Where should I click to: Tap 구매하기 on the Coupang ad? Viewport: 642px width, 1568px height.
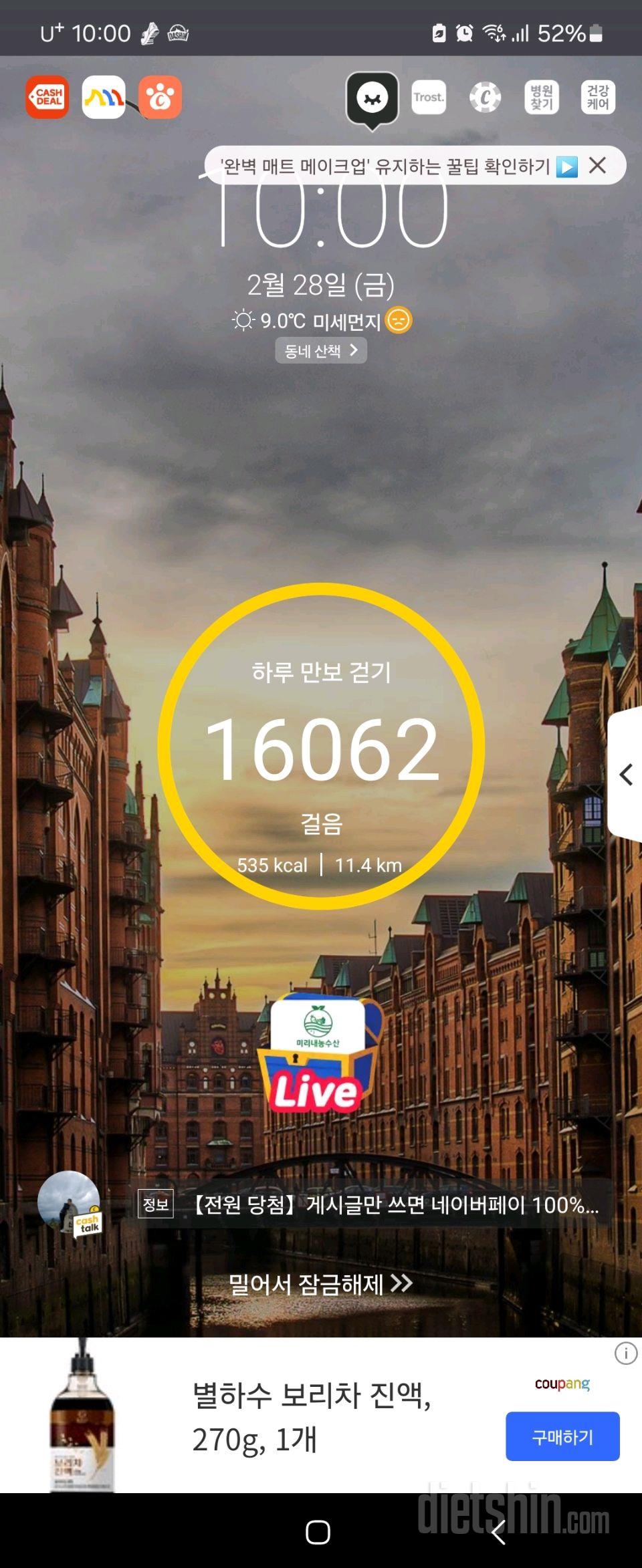pyautogui.click(x=562, y=1436)
